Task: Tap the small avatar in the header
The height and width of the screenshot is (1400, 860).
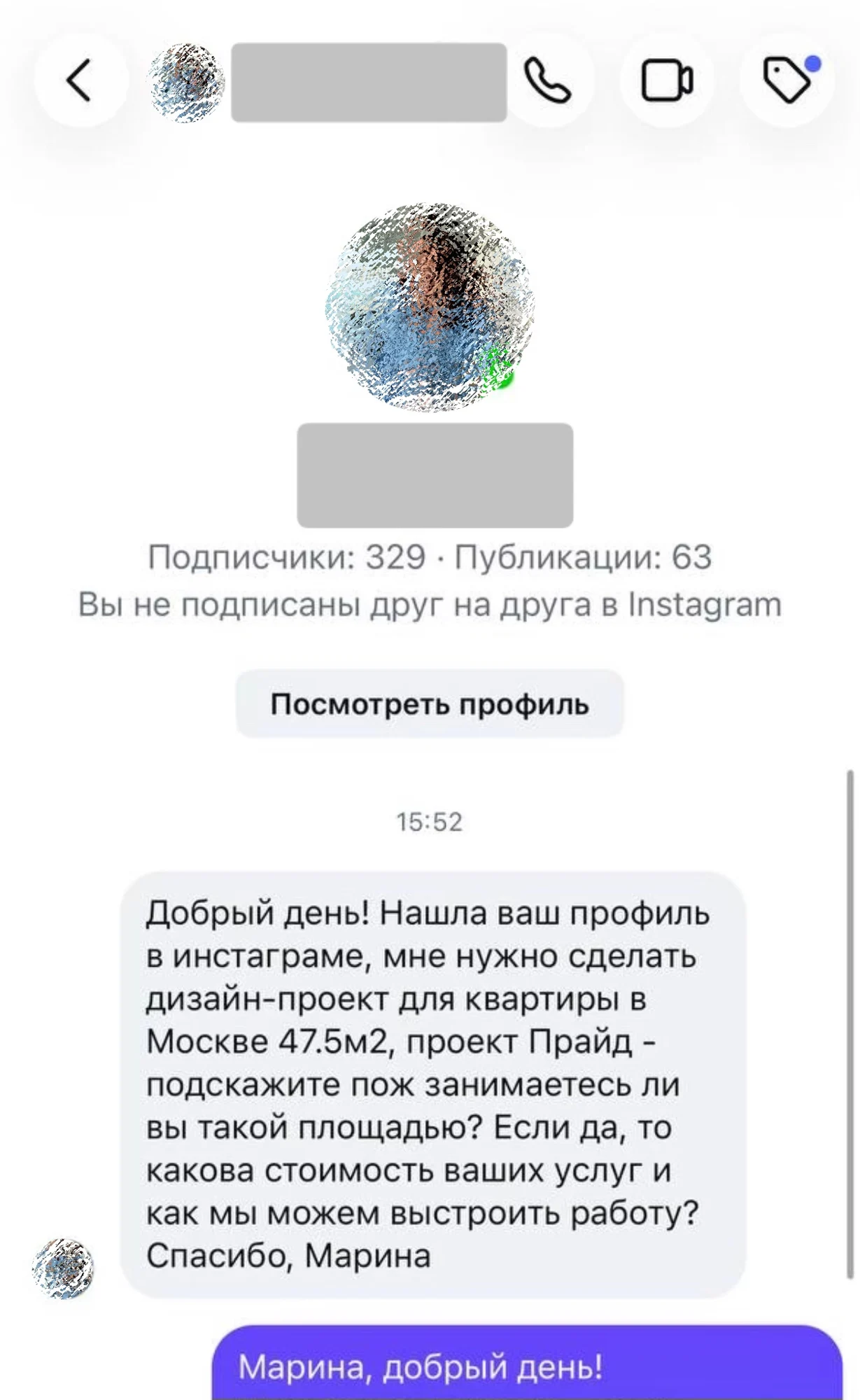Action: (x=186, y=83)
